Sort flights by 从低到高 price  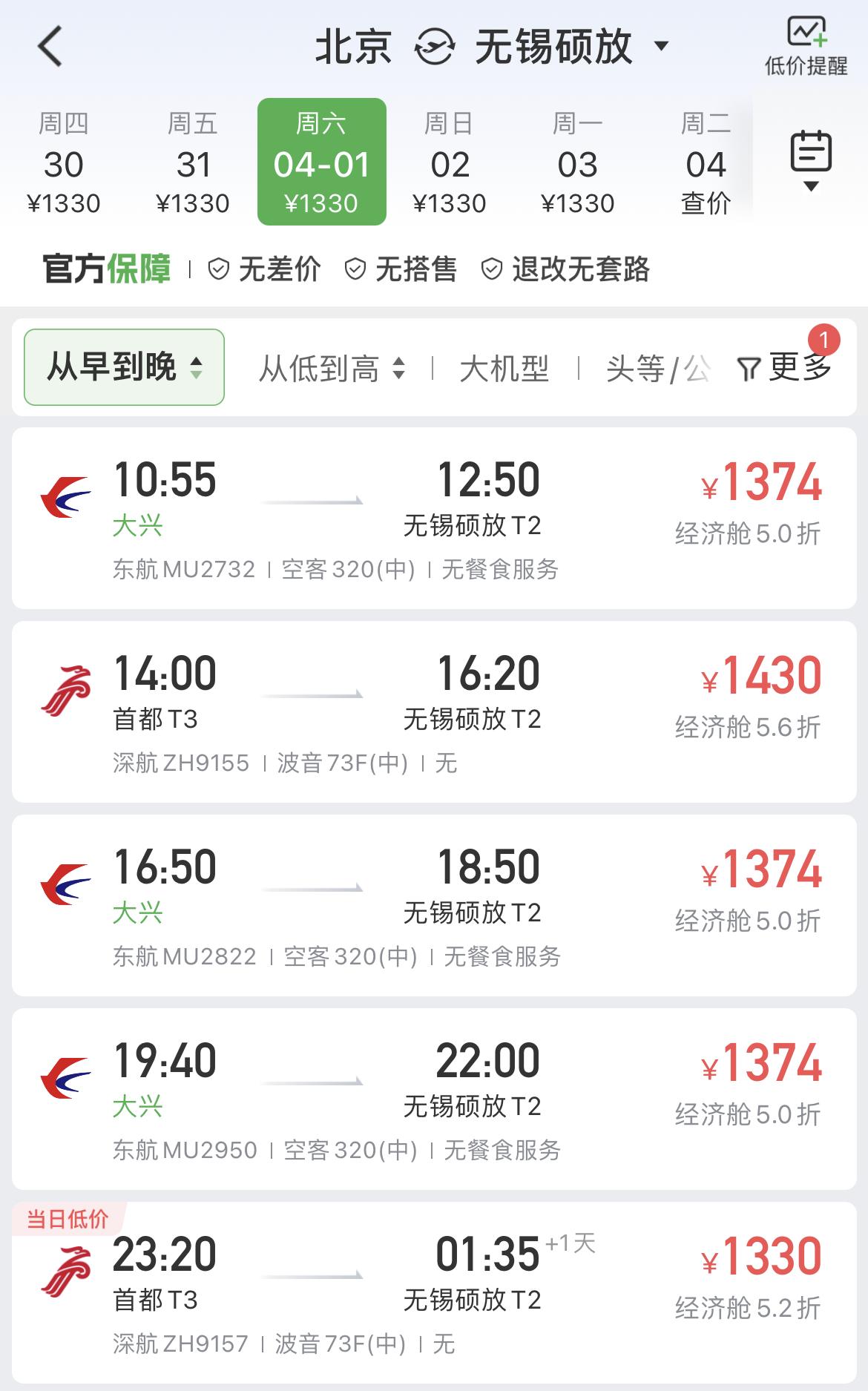[332, 368]
